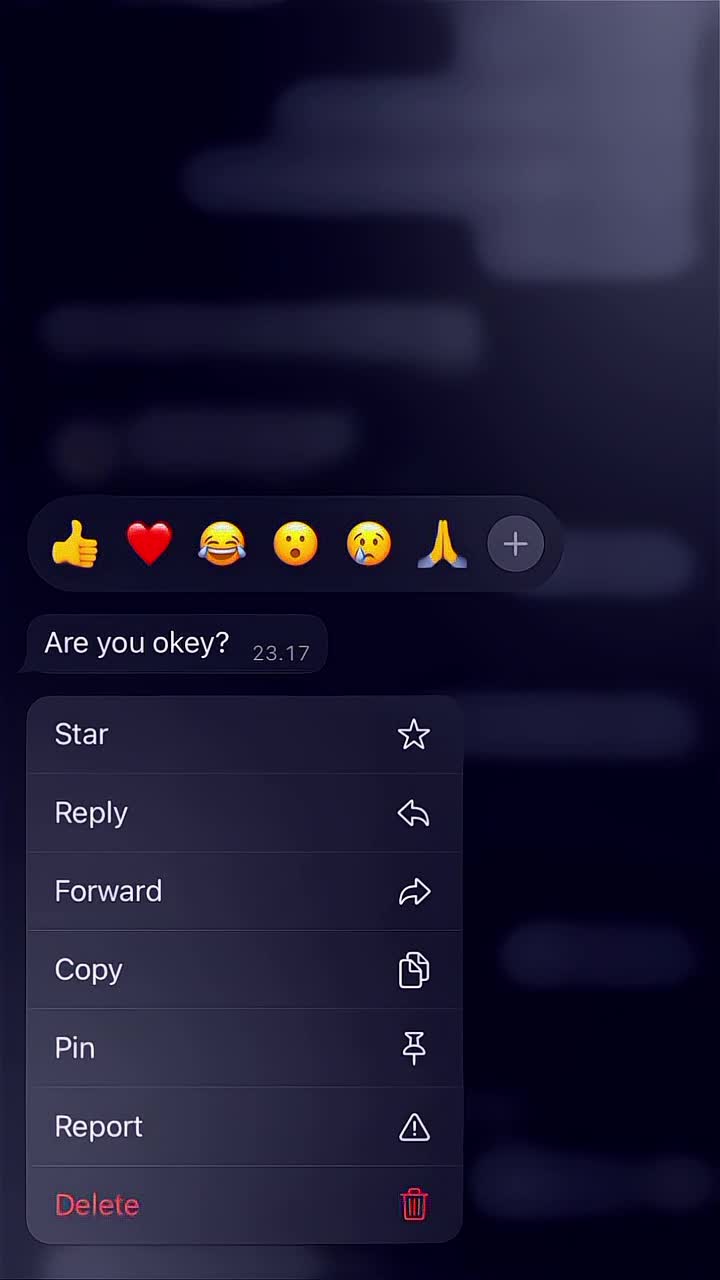Forward the message to another chat

click(x=244, y=891)
